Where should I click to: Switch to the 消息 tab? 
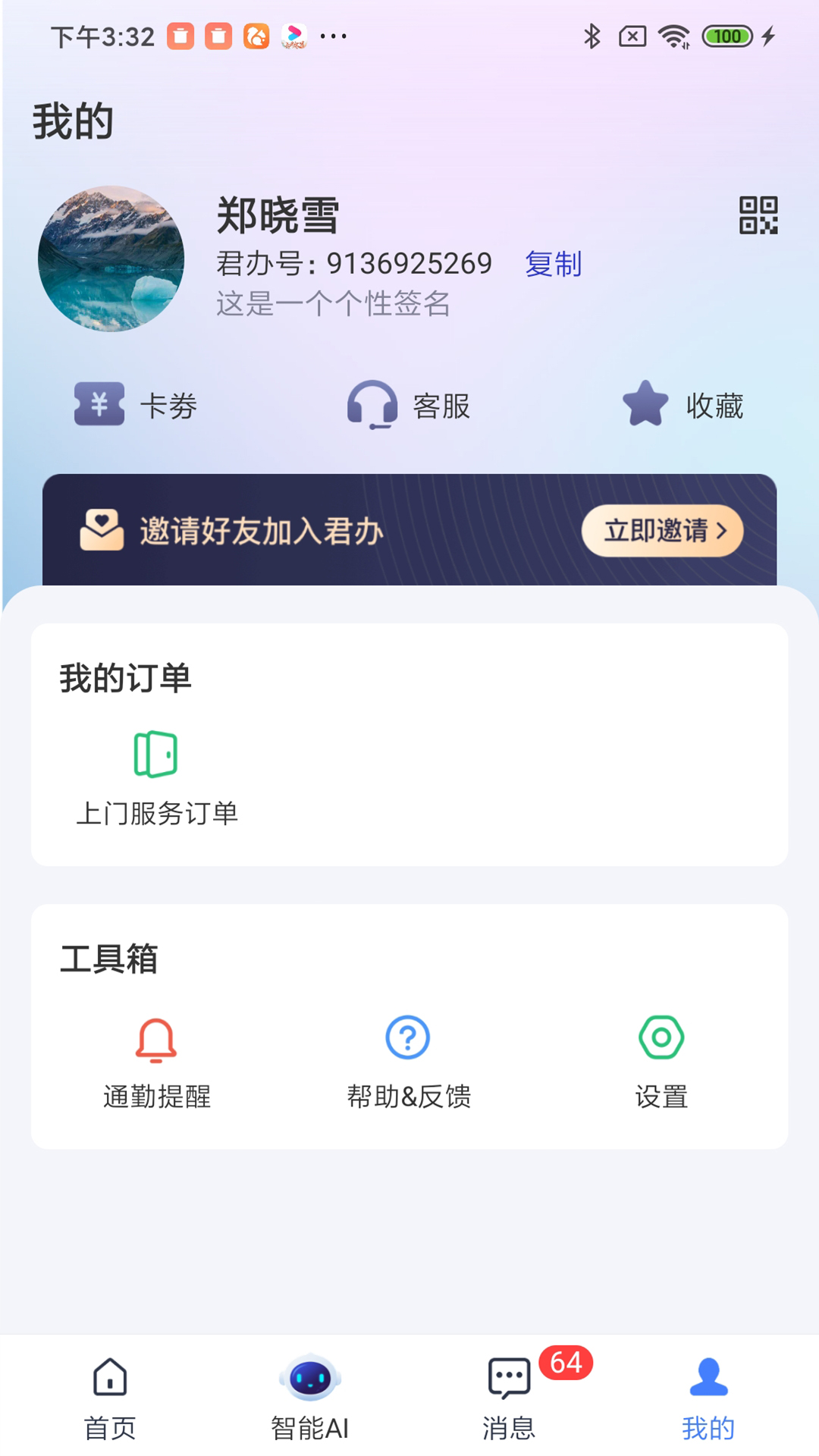click(x=509, y=1397)
